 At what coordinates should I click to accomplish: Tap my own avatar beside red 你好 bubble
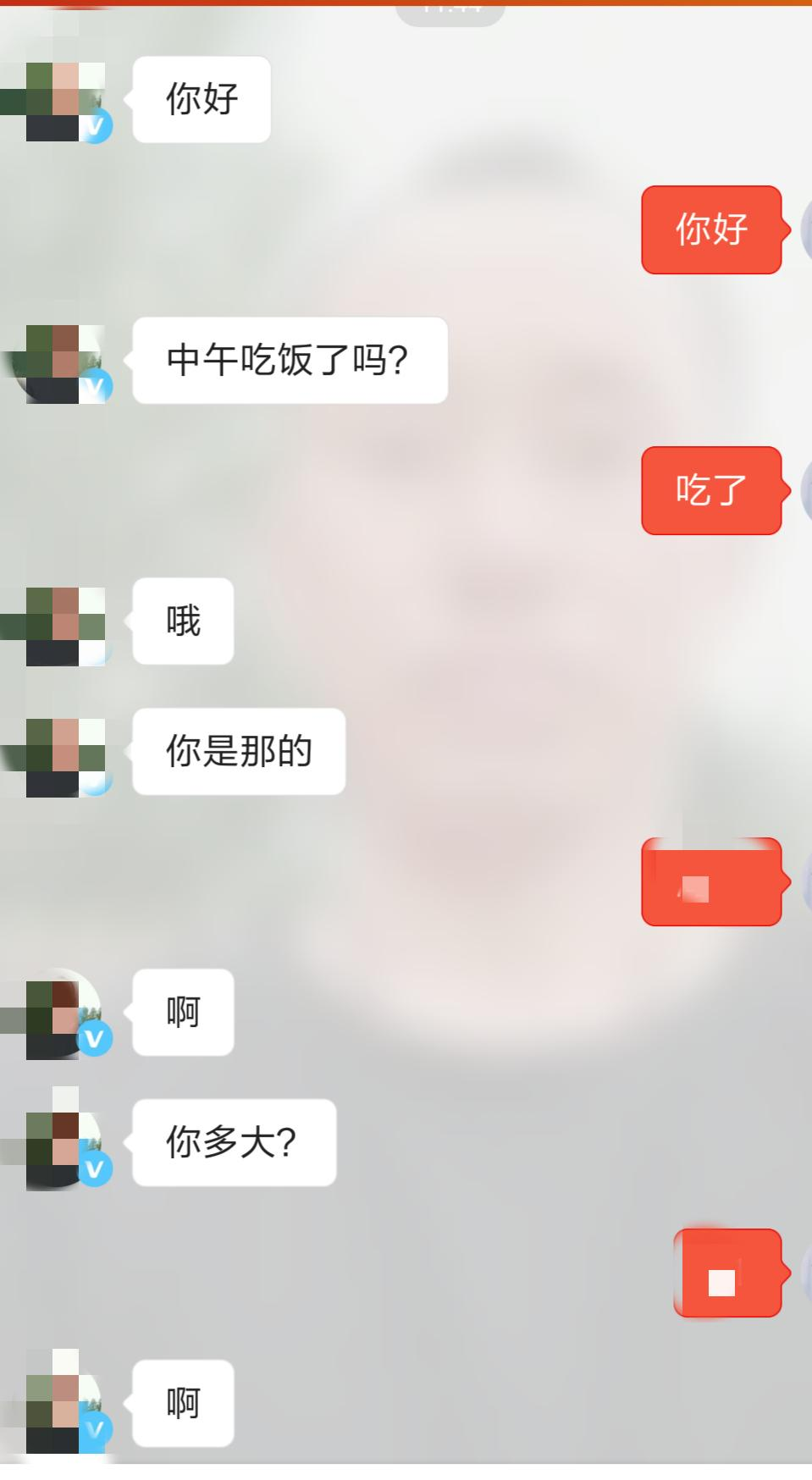806,229
